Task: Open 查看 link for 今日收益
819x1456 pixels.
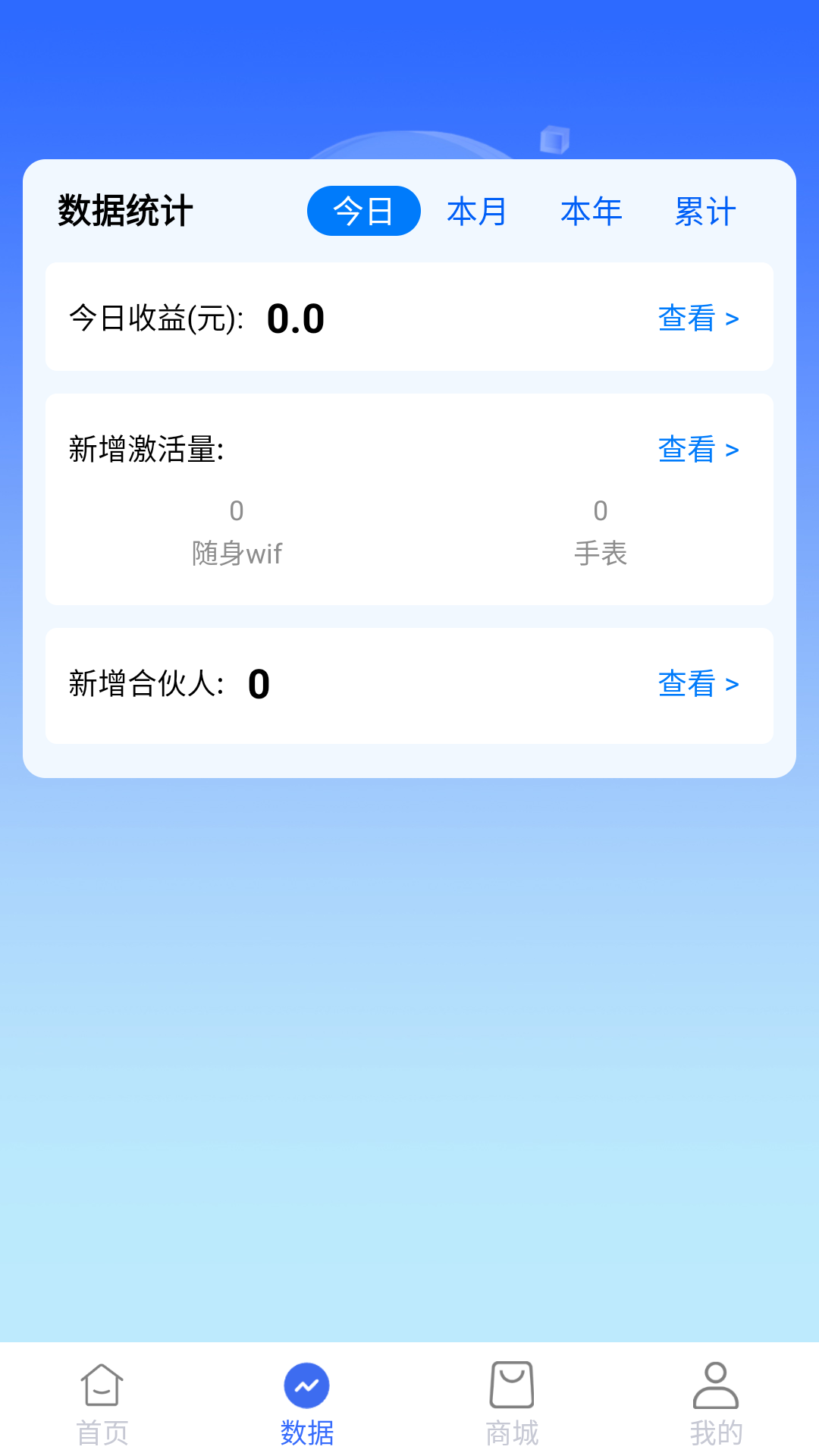Action: tap(686, 318)
